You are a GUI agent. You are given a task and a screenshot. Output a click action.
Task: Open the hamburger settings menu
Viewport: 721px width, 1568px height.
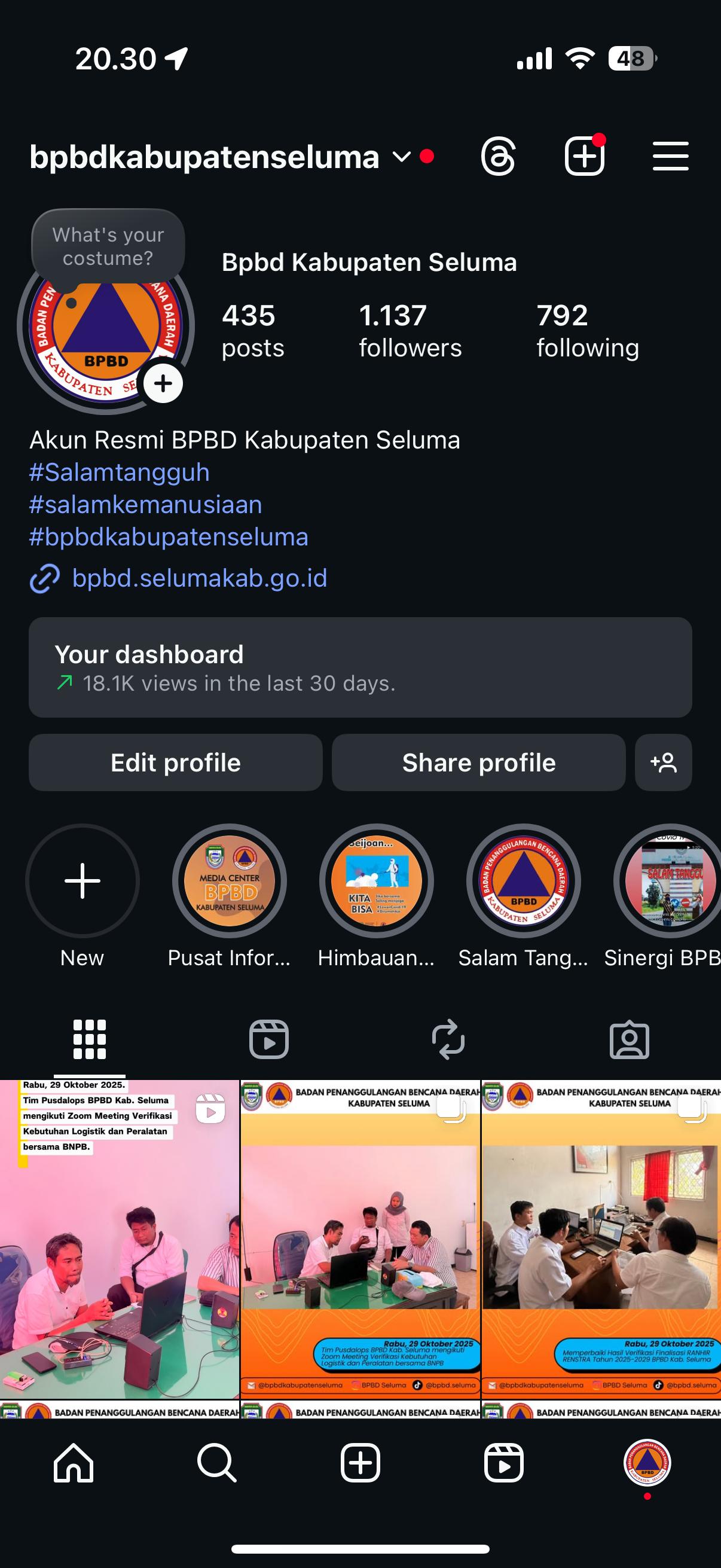coord(671,157)
